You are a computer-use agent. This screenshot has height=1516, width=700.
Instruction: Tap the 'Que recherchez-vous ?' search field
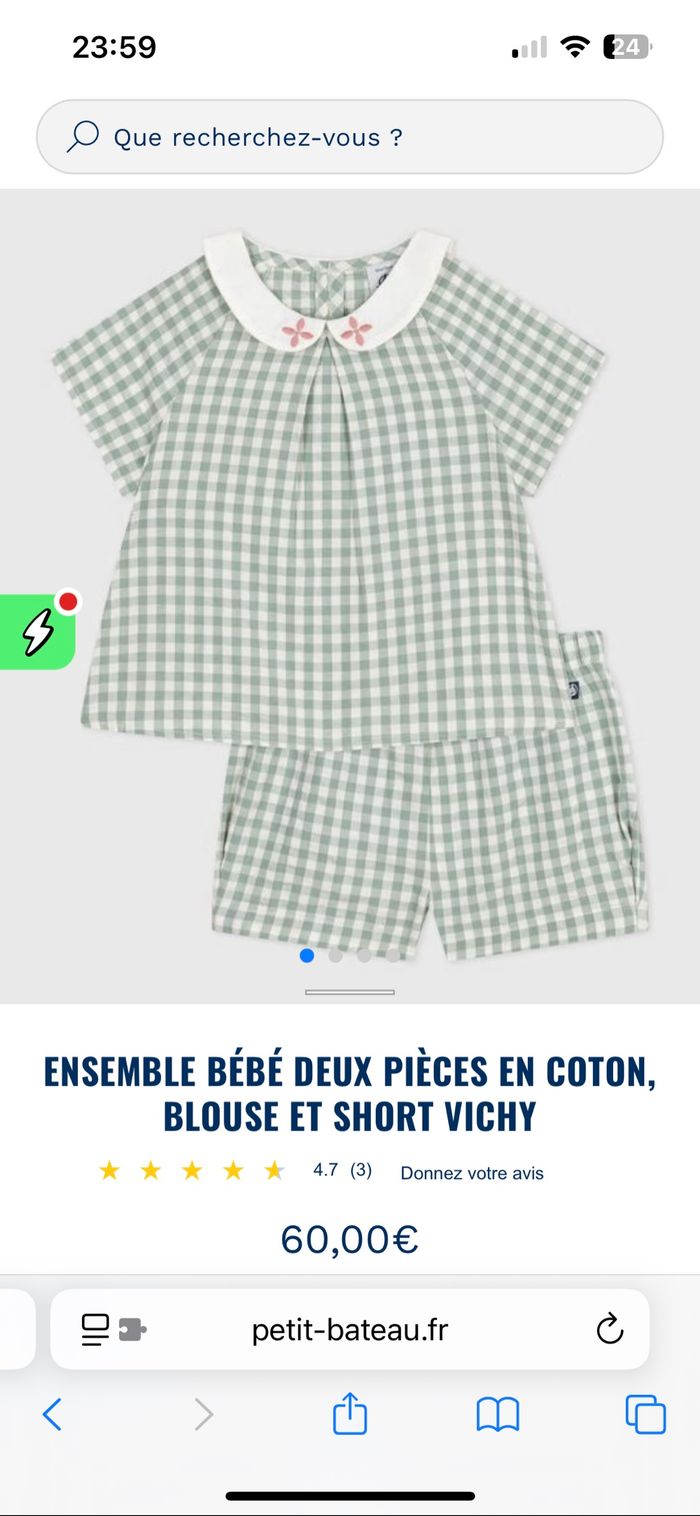[x=350, y=137]
